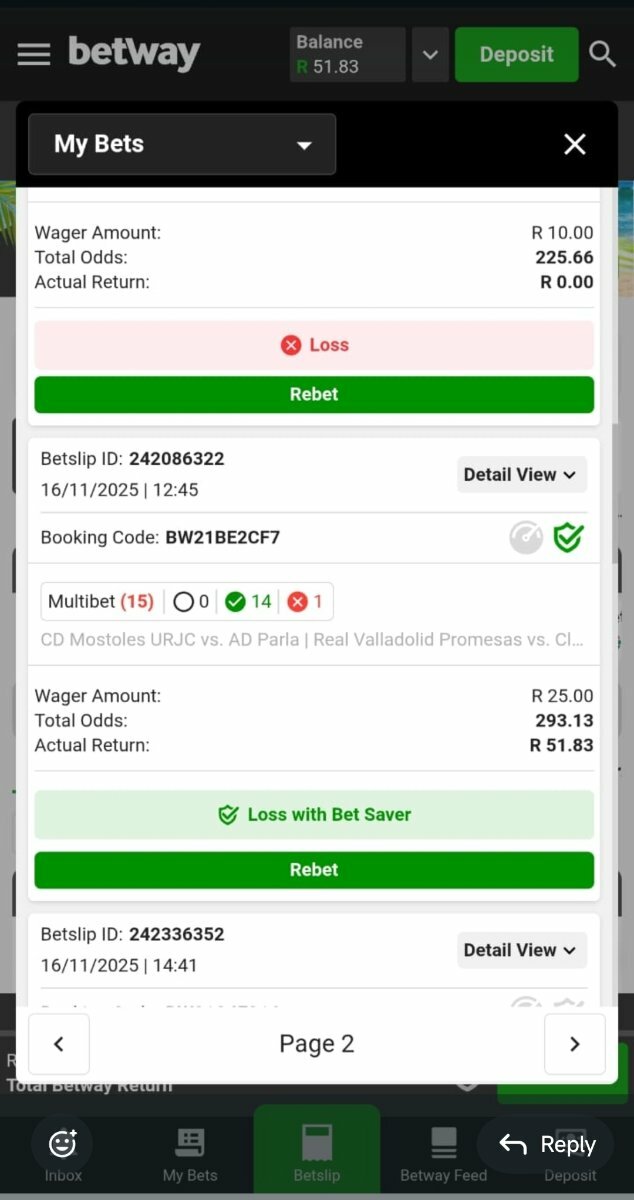The height and width of the screenshot is (1200, 634).
Task: Expand Detail View for betslip 242086322
Action: click(521, 475)
